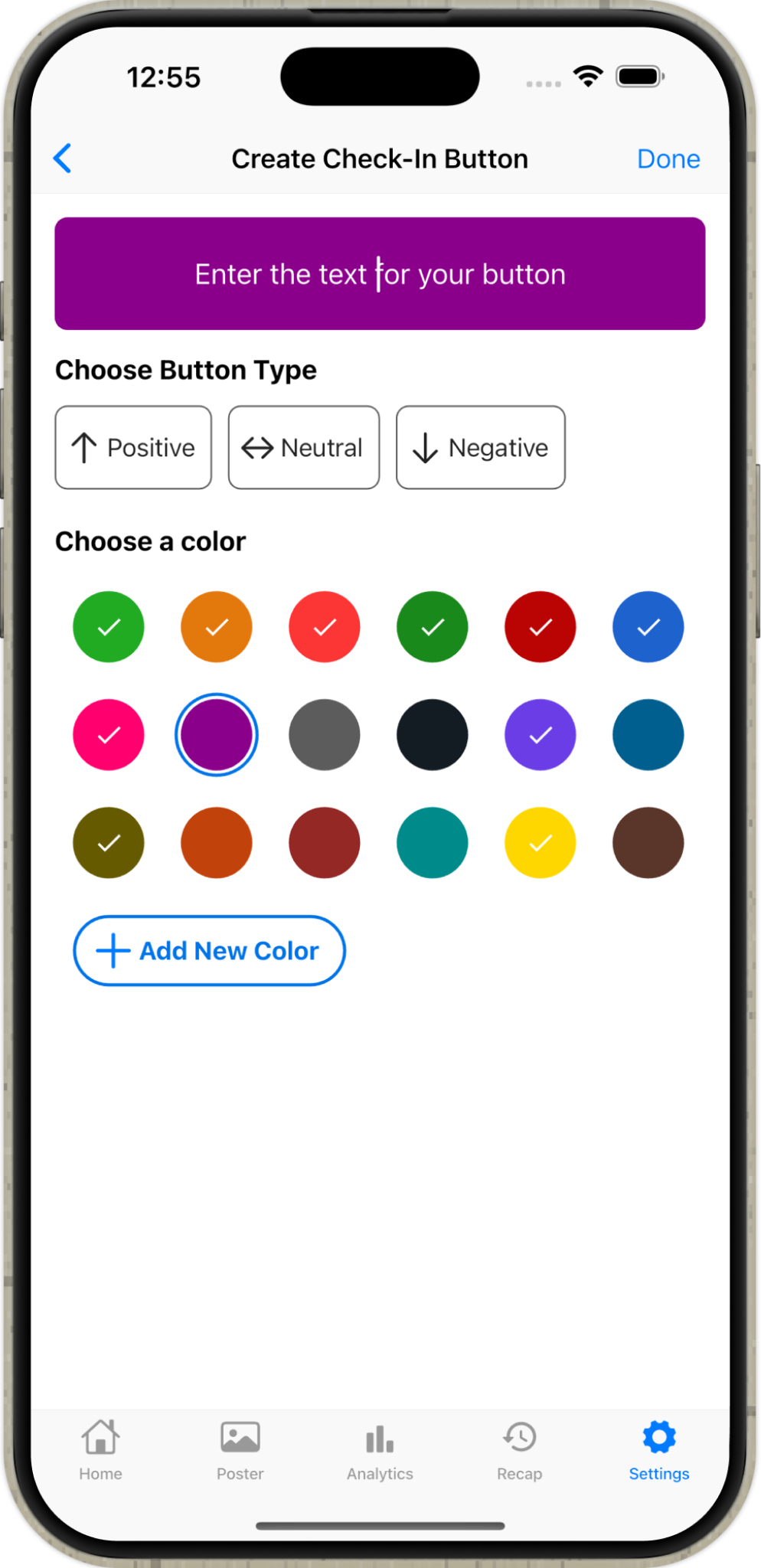The width and height of the screenshot is (761, 1568).
Task: Tap Done to save the button
Action: (668, 158)
